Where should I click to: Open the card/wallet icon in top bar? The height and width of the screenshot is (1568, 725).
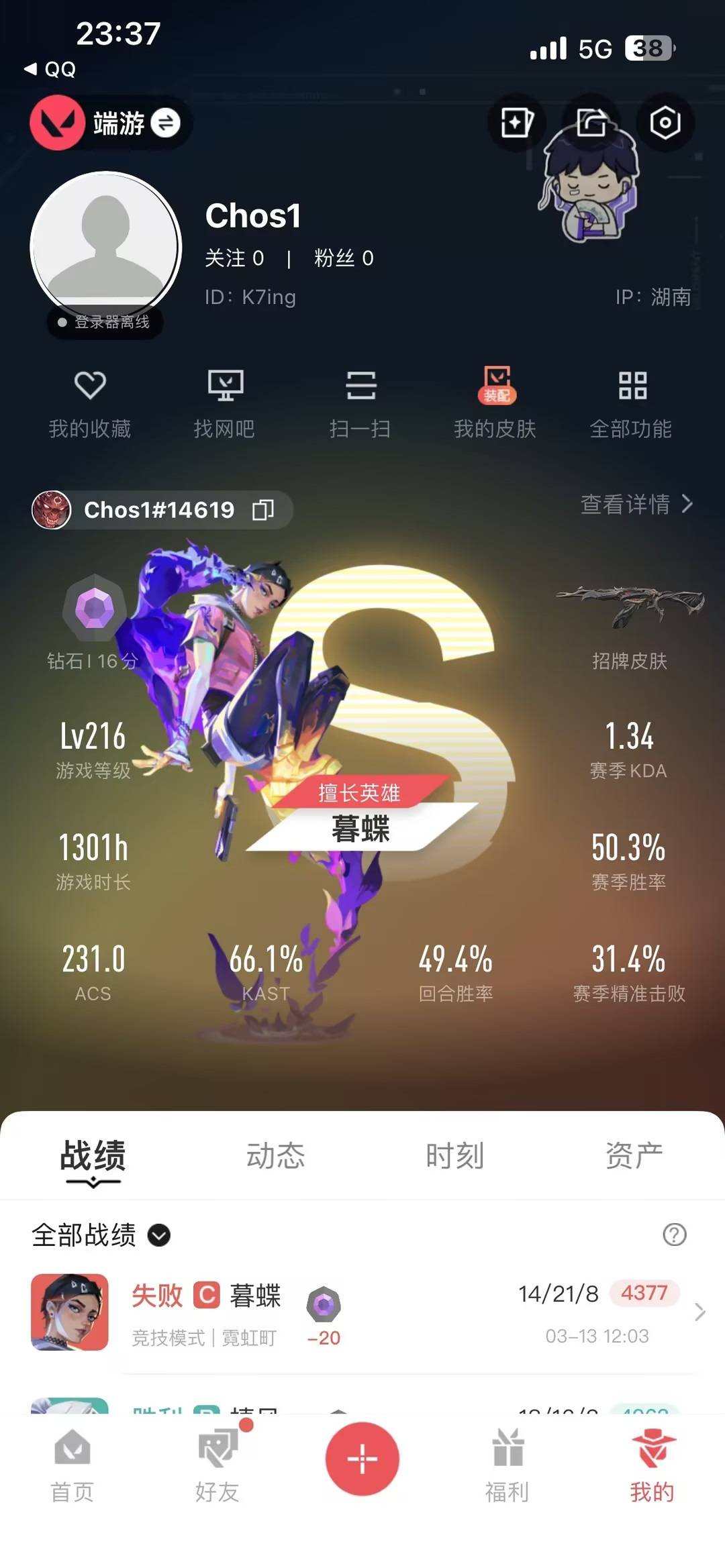(x=516, y=122)
